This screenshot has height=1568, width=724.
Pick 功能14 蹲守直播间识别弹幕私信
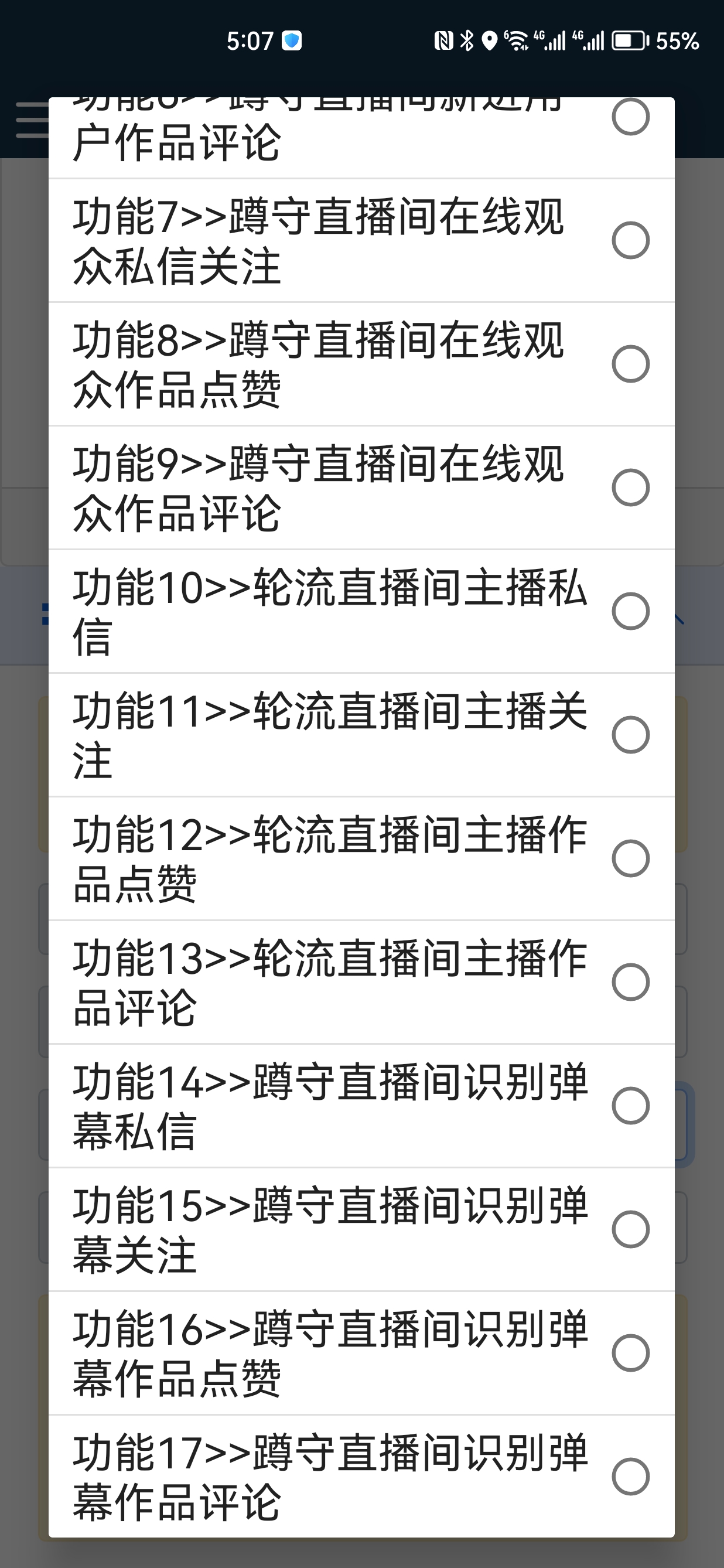pos(630,1105)
